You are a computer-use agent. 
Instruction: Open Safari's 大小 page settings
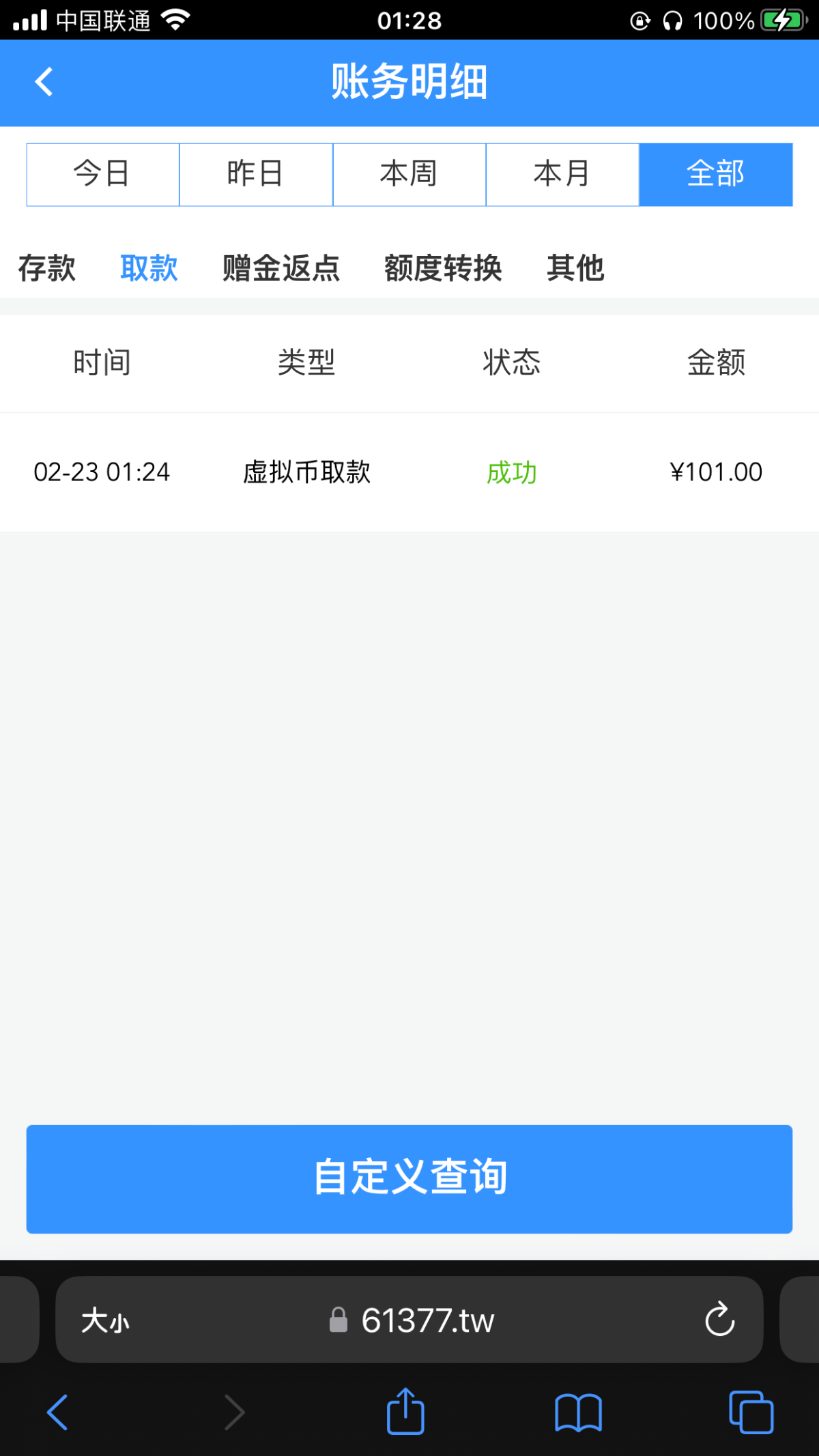coord(105,1321)
